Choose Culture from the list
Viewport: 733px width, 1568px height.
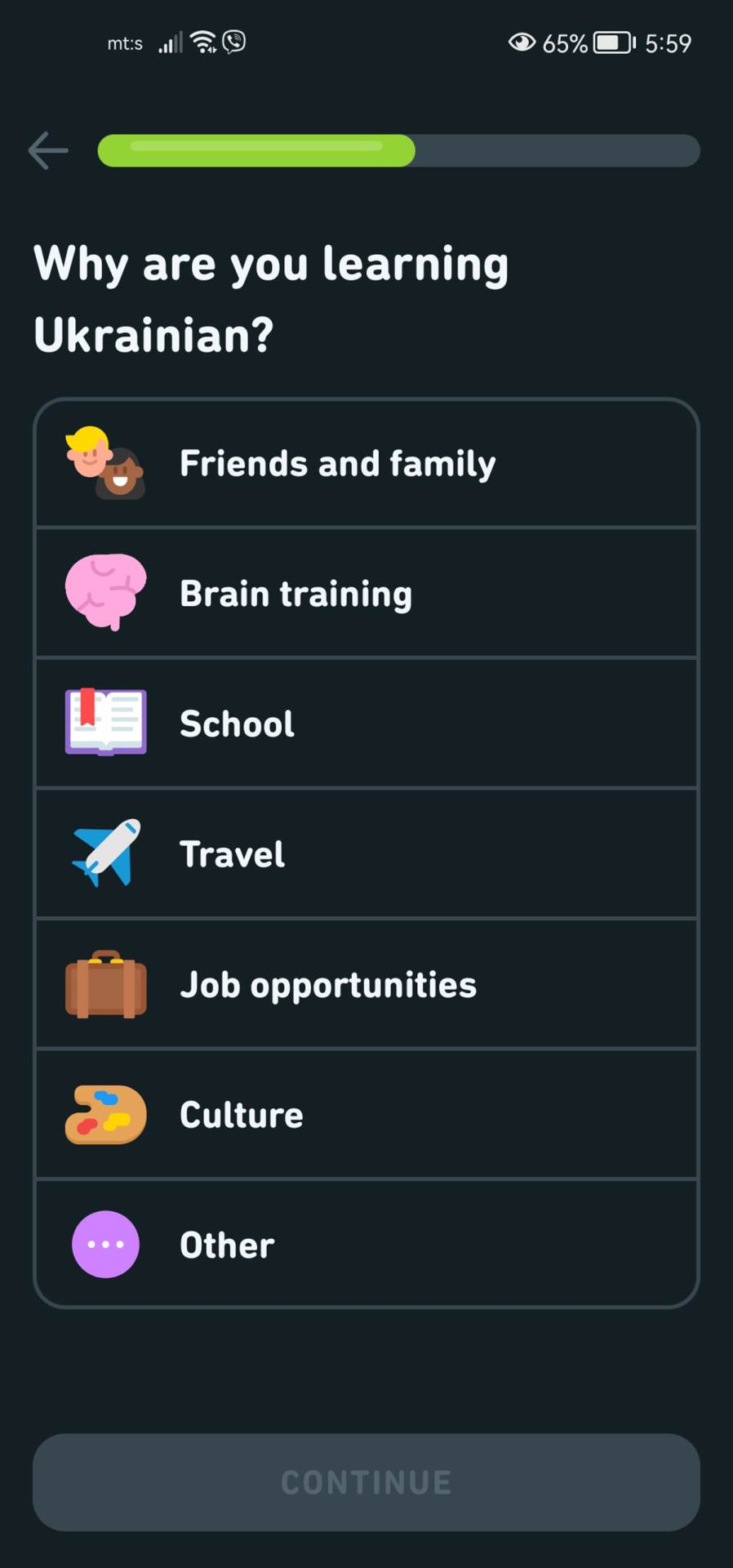pyautogui.click(x=366, y=1114)
